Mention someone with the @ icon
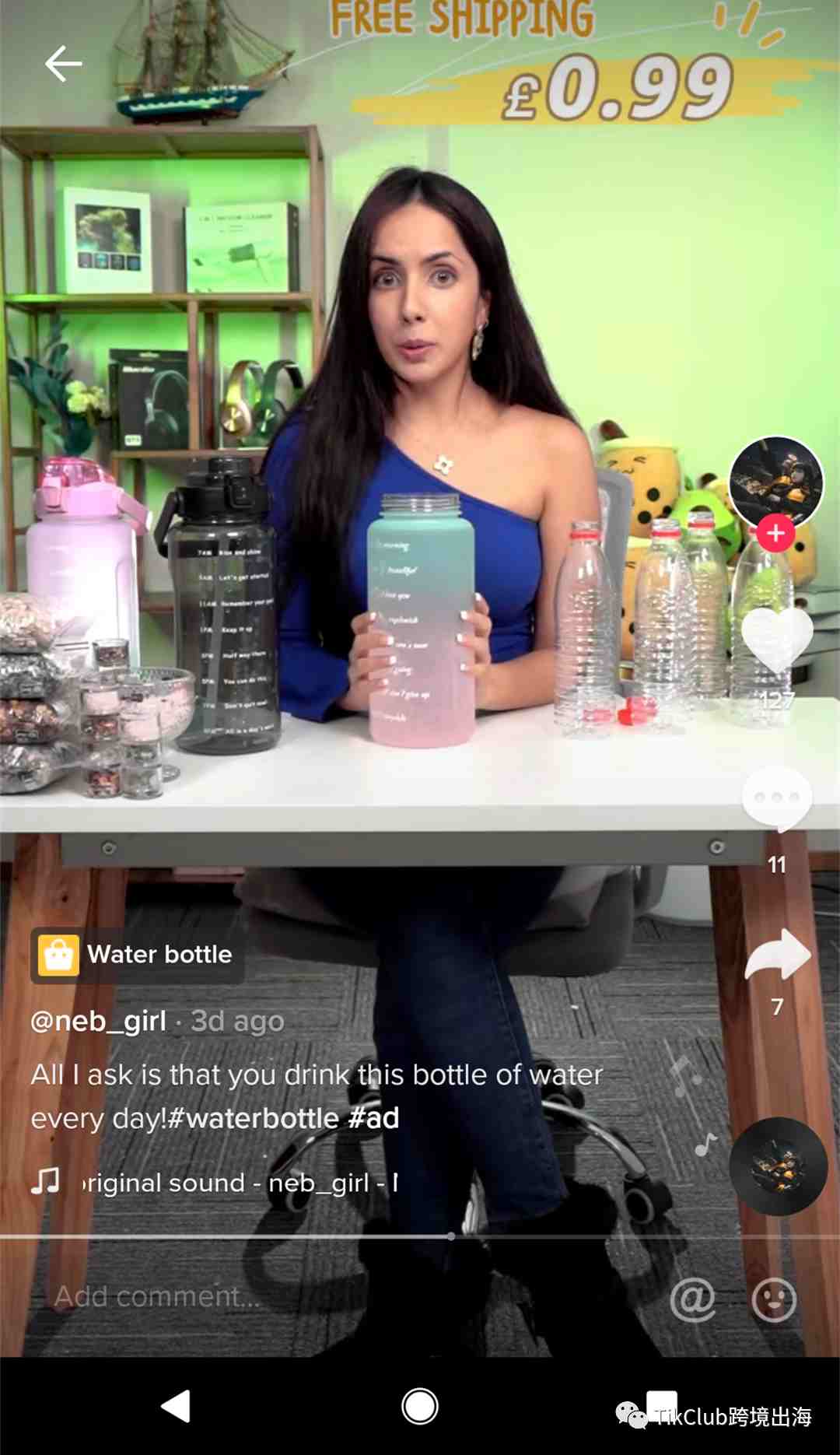The width and height of the screenshot is (840, 1455). [692, 1299]
